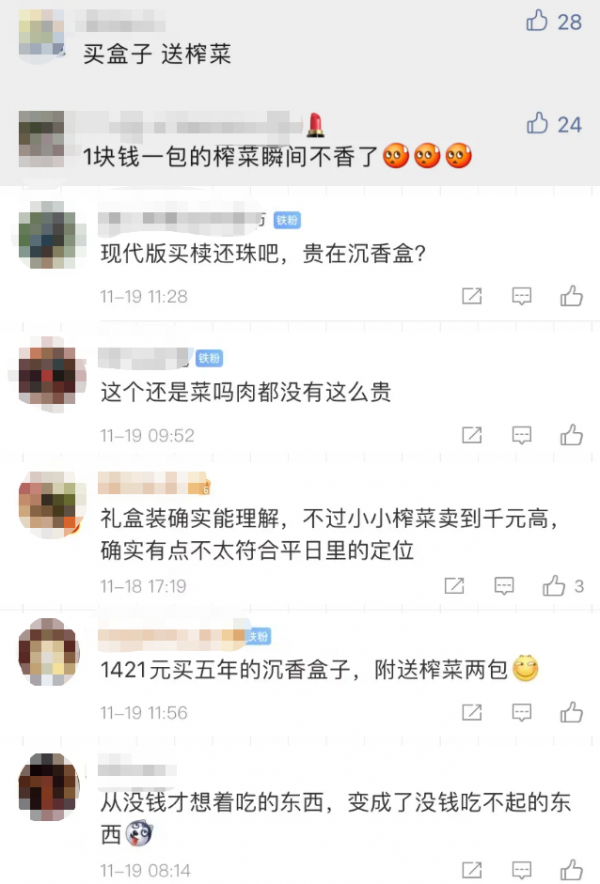Share the comment '这个还是菜吗肉都没有这么贵'
The height and width of the screenshot is (884, 600).
click(472, 435)
